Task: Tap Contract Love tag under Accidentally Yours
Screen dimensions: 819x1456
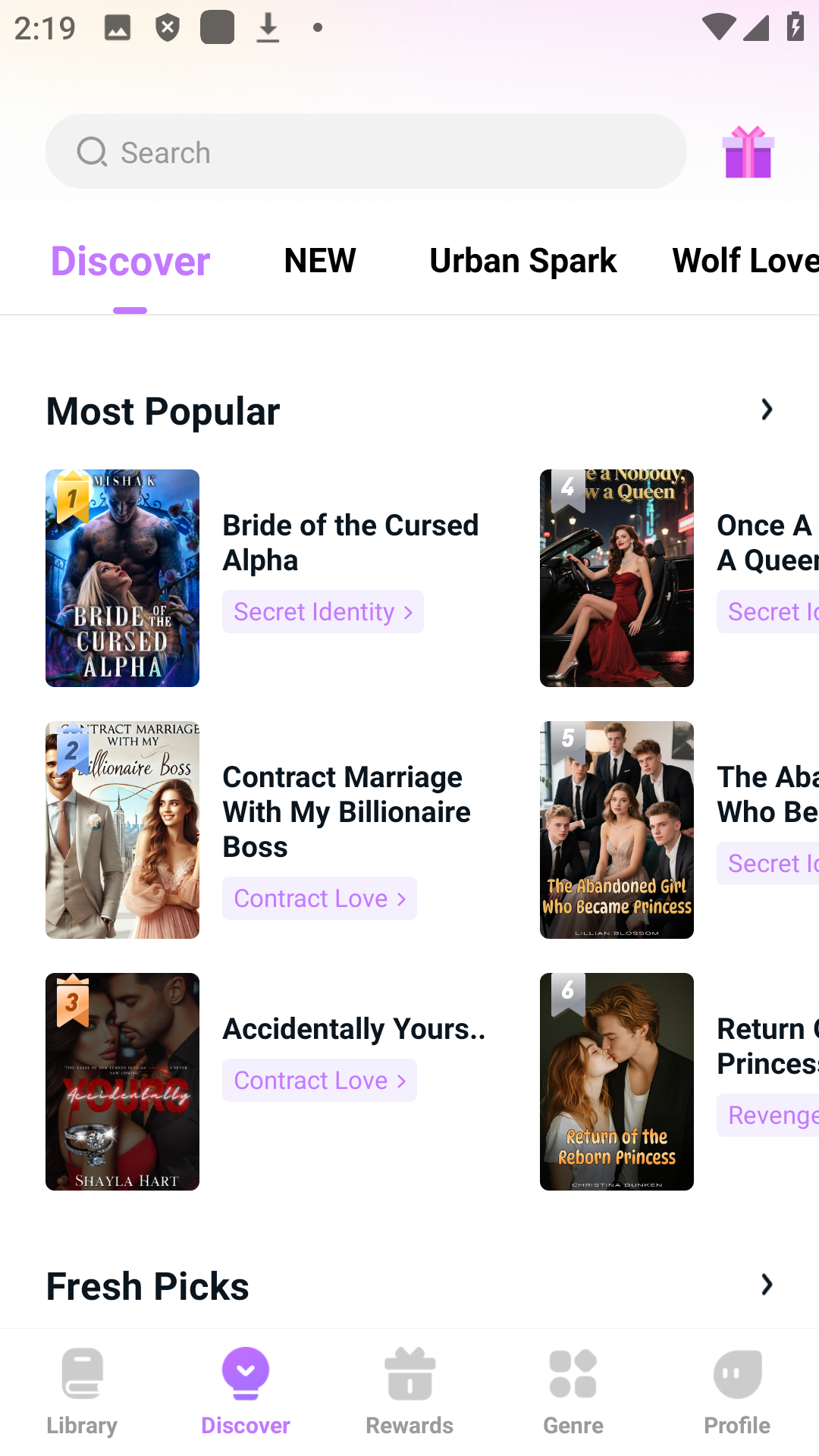Action: tap(319, 1080)
